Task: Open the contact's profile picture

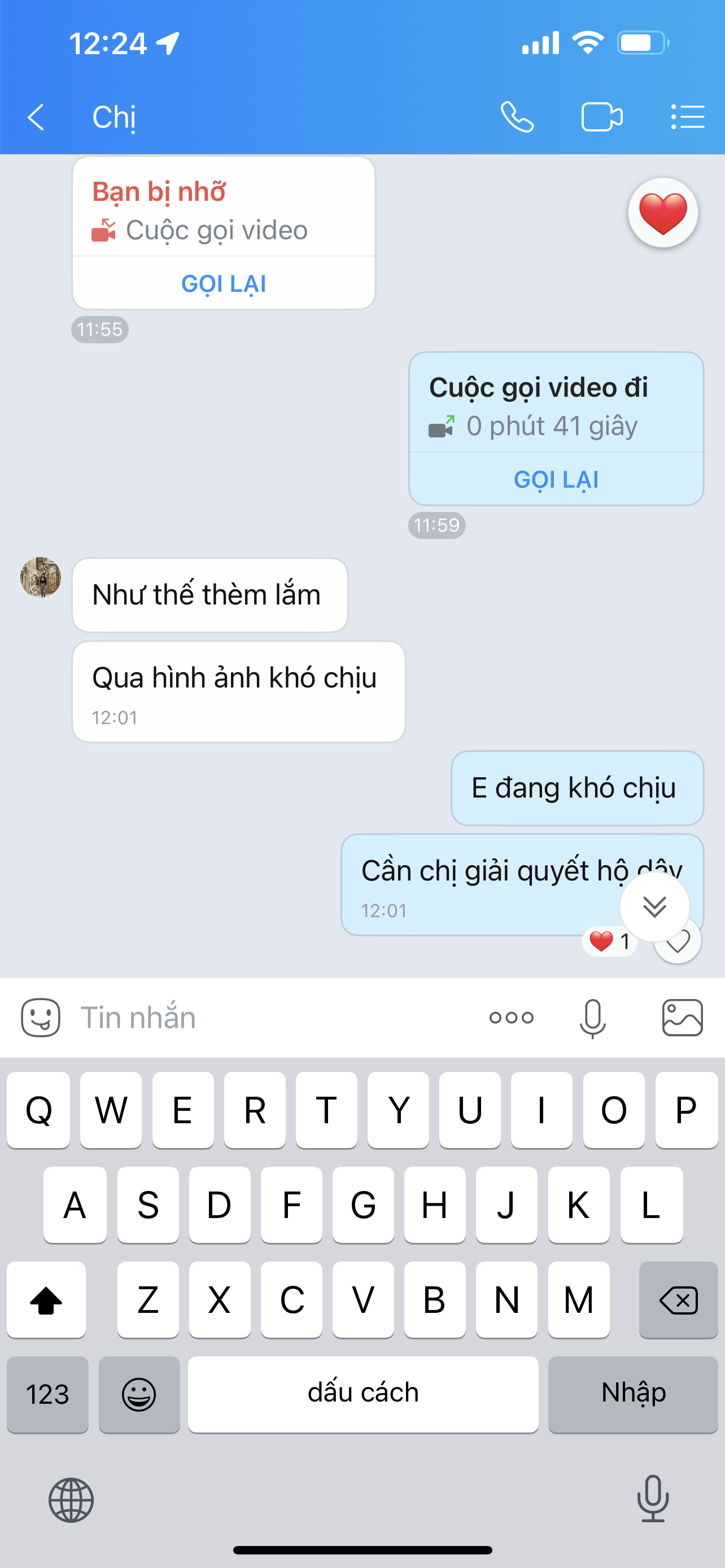Action: point(41,577)
